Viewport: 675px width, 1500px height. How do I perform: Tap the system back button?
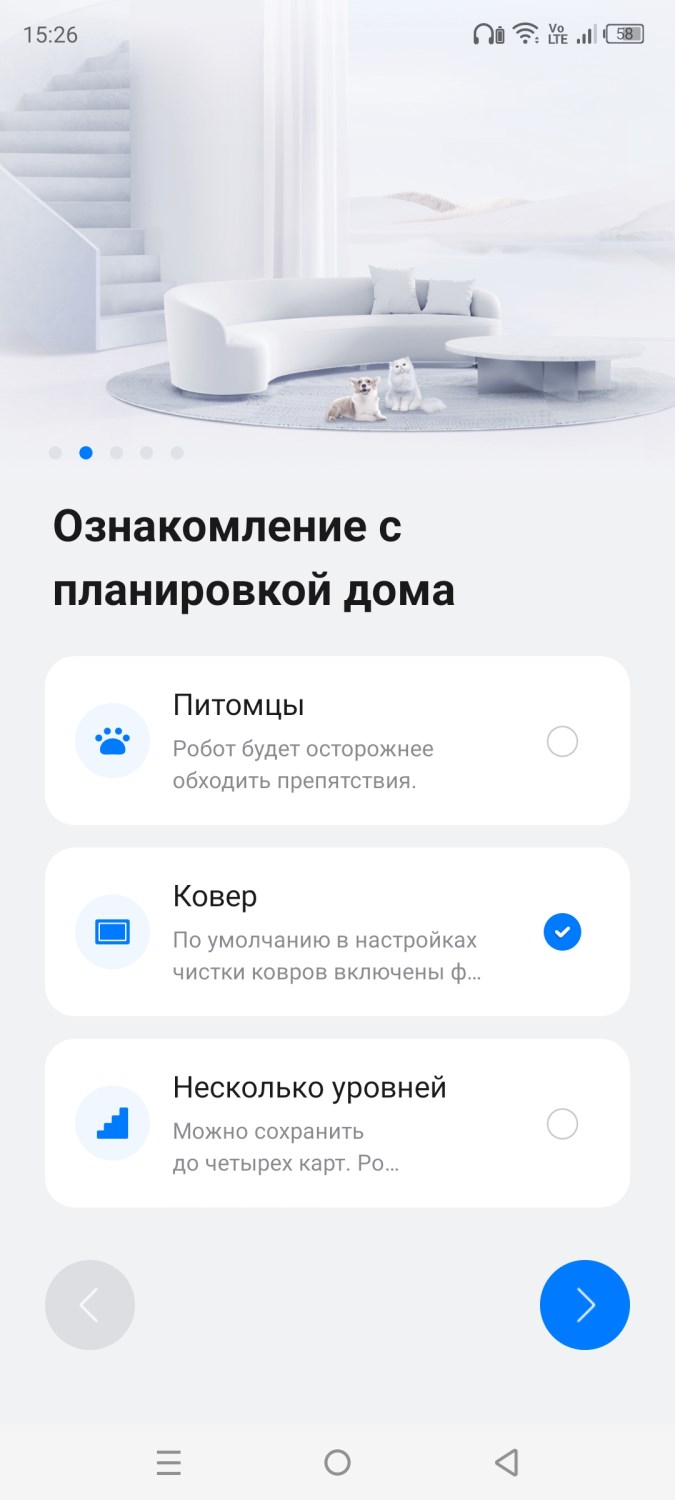[x=506, y=1463]
